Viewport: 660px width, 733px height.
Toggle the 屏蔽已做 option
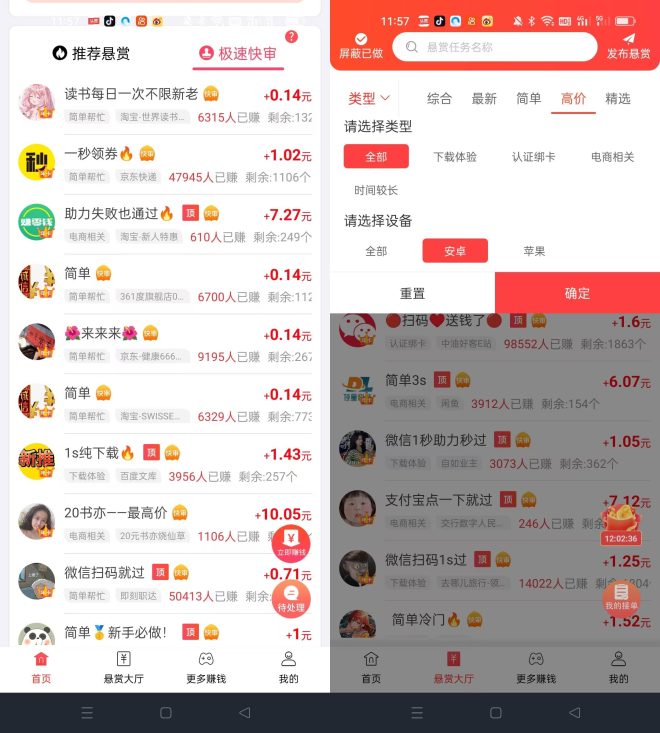pos(361,46)
